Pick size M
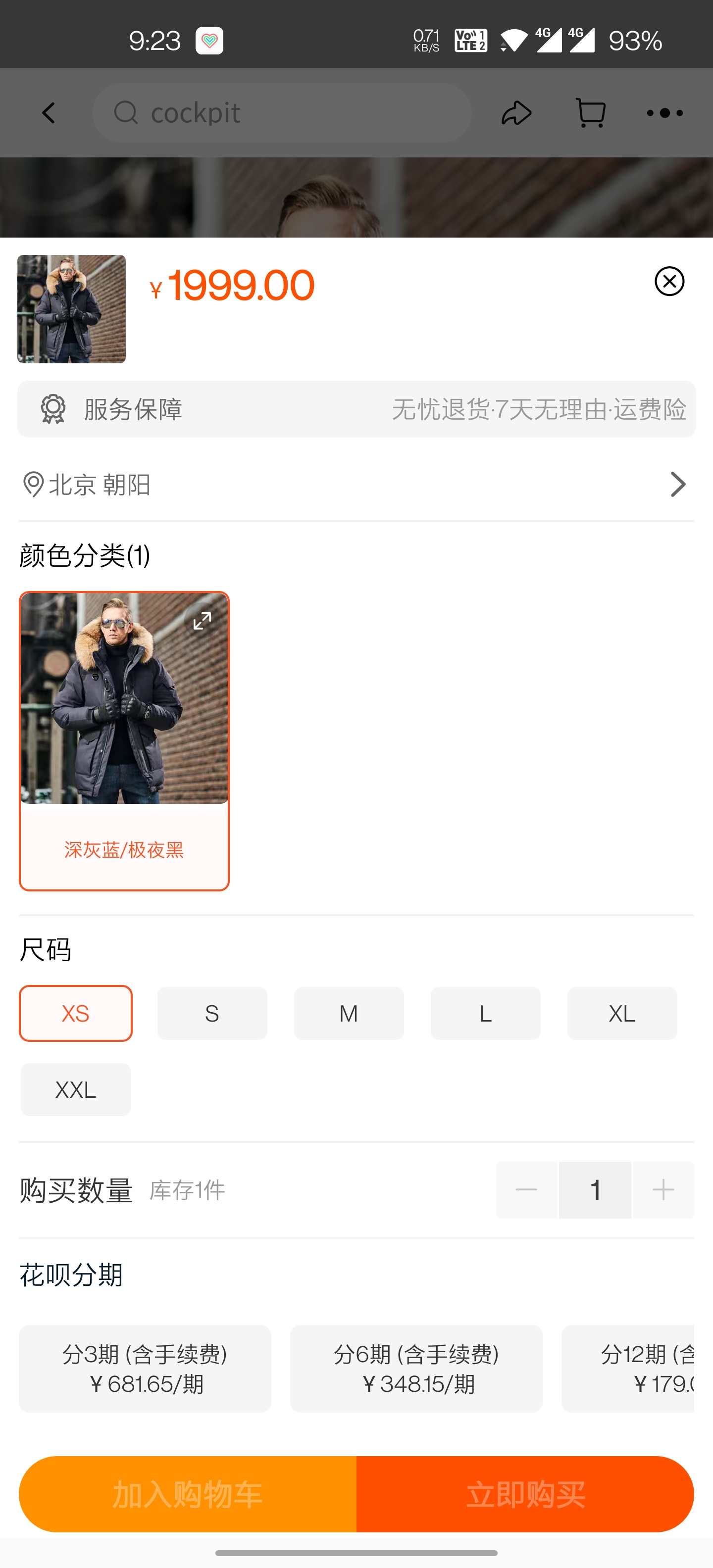 pyautogui.click(x=348, y=1014)
